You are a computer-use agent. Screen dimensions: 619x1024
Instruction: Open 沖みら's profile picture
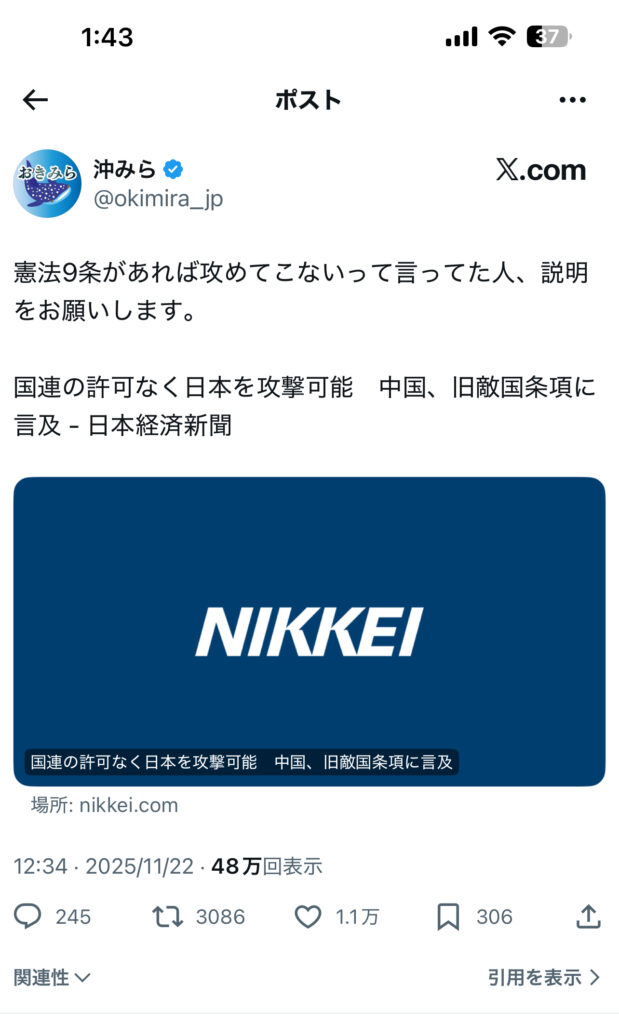point(47,182)
